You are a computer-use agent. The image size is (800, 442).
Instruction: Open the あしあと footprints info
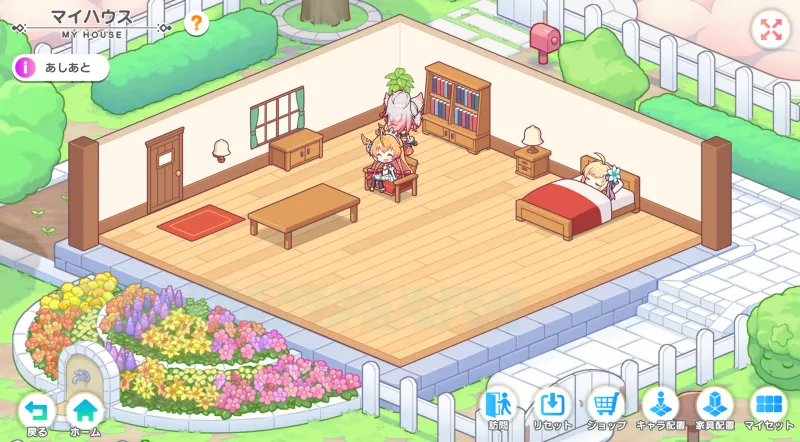pyautogui.click(x=58, y=68)
